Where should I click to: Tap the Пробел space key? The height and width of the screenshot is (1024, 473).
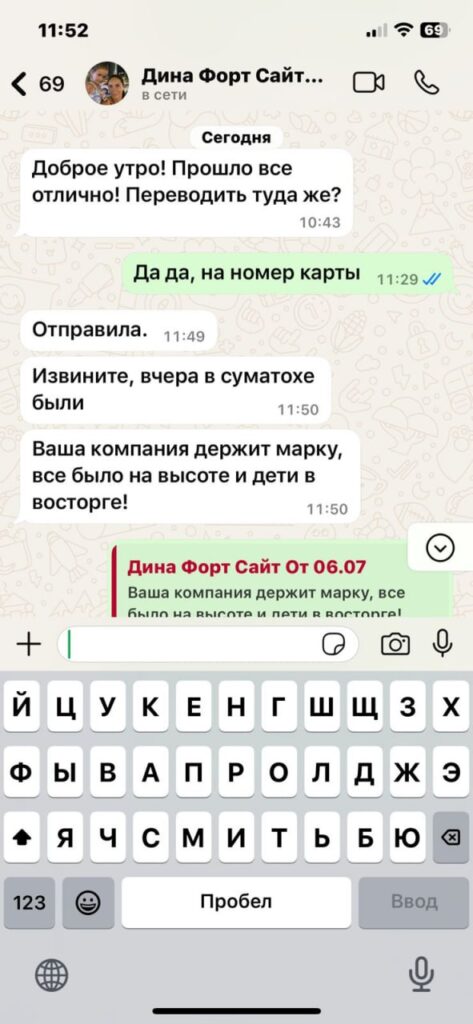point(236,902)
